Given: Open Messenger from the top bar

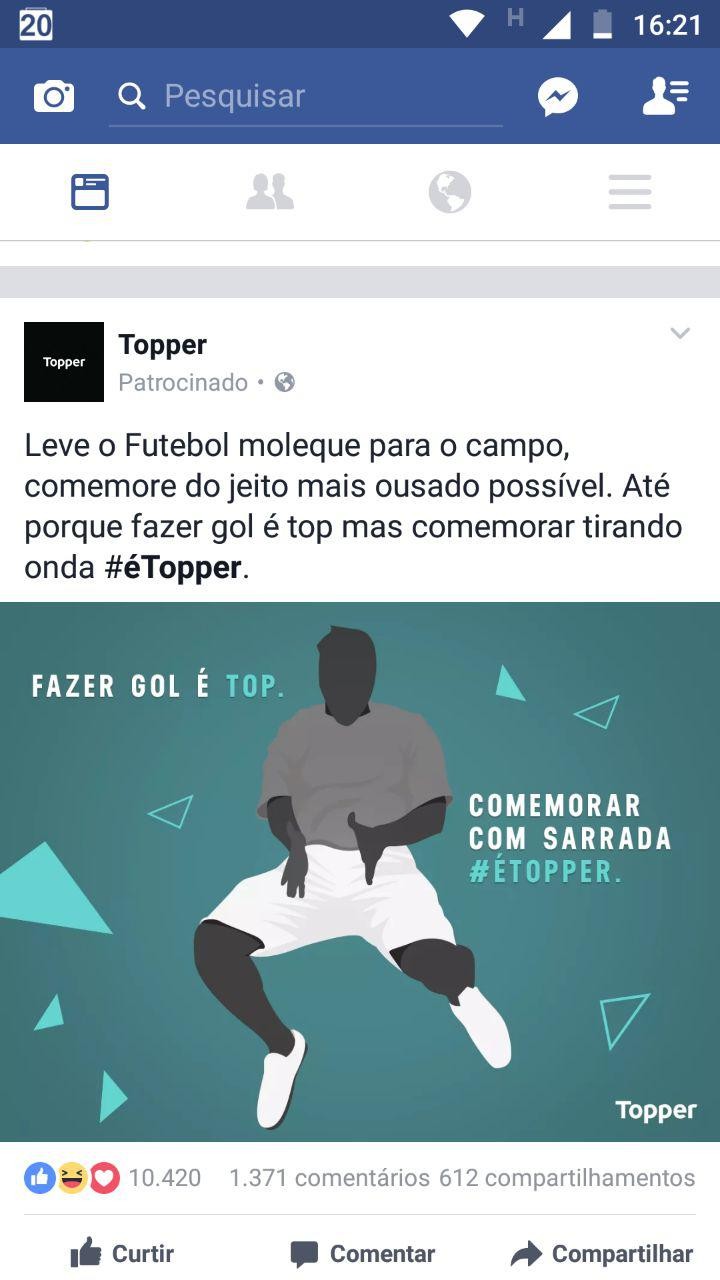Looking at the screenshot, I should point(557,96).
